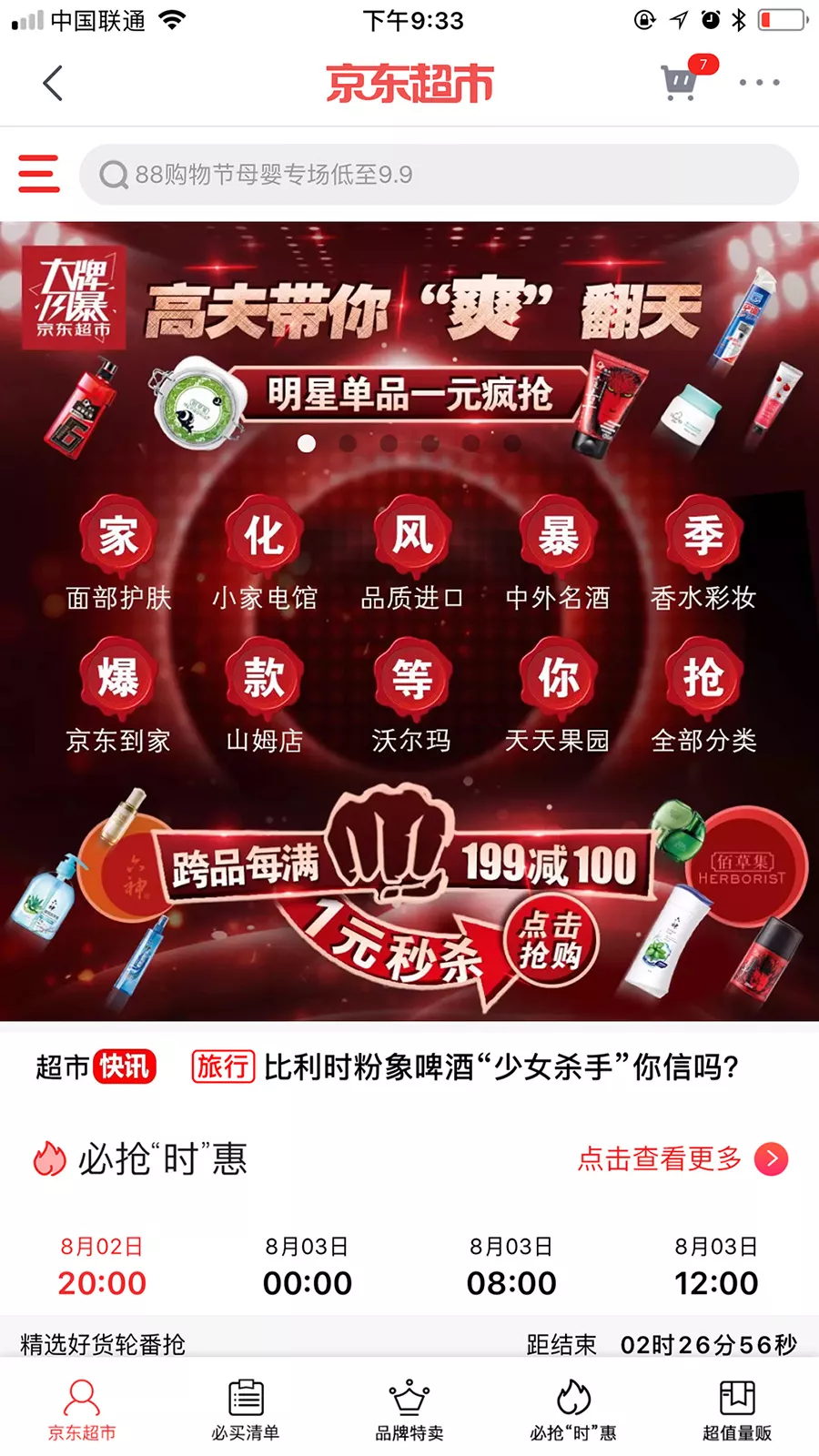
Task: Open the shopping cart
Action: tap(682, 80)
